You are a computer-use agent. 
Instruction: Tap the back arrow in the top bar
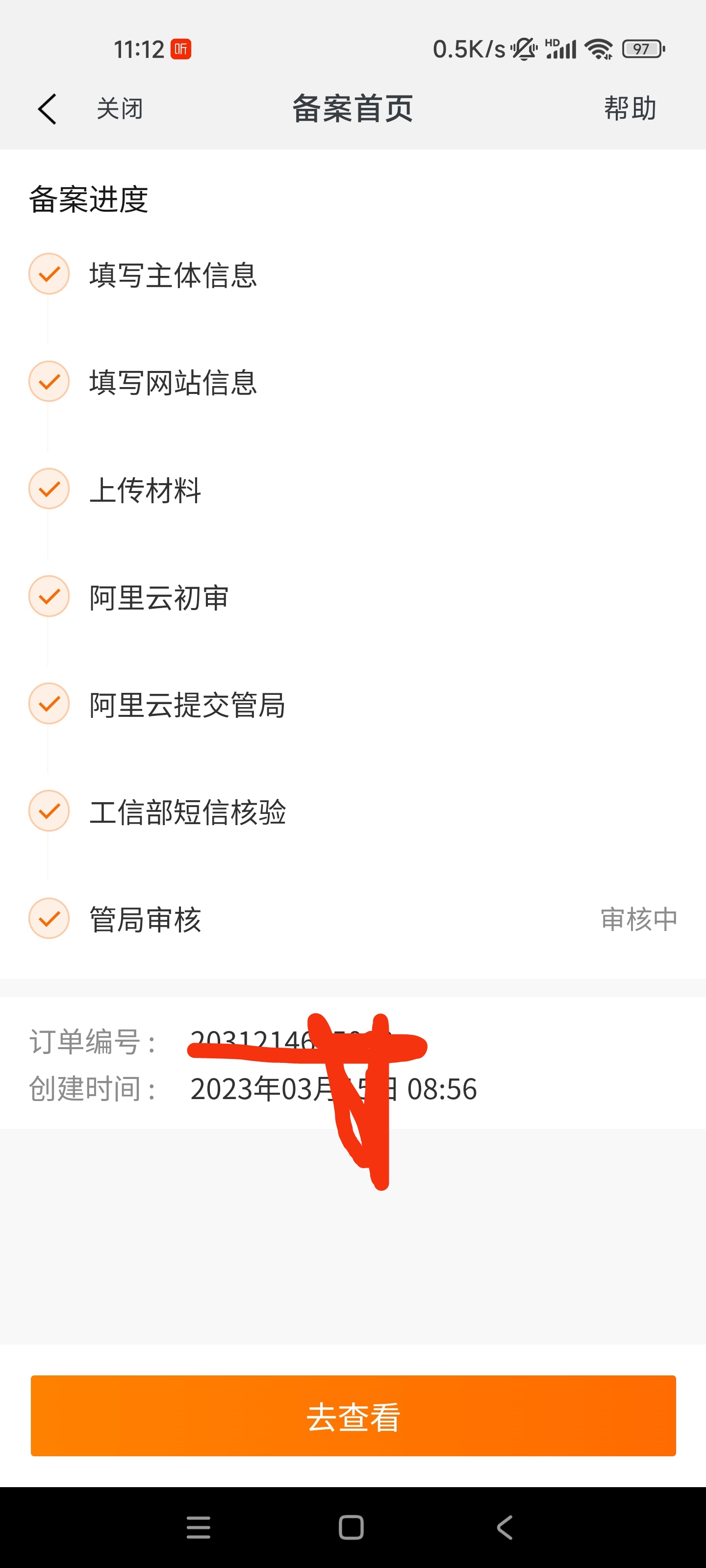[x=48, y=108]
